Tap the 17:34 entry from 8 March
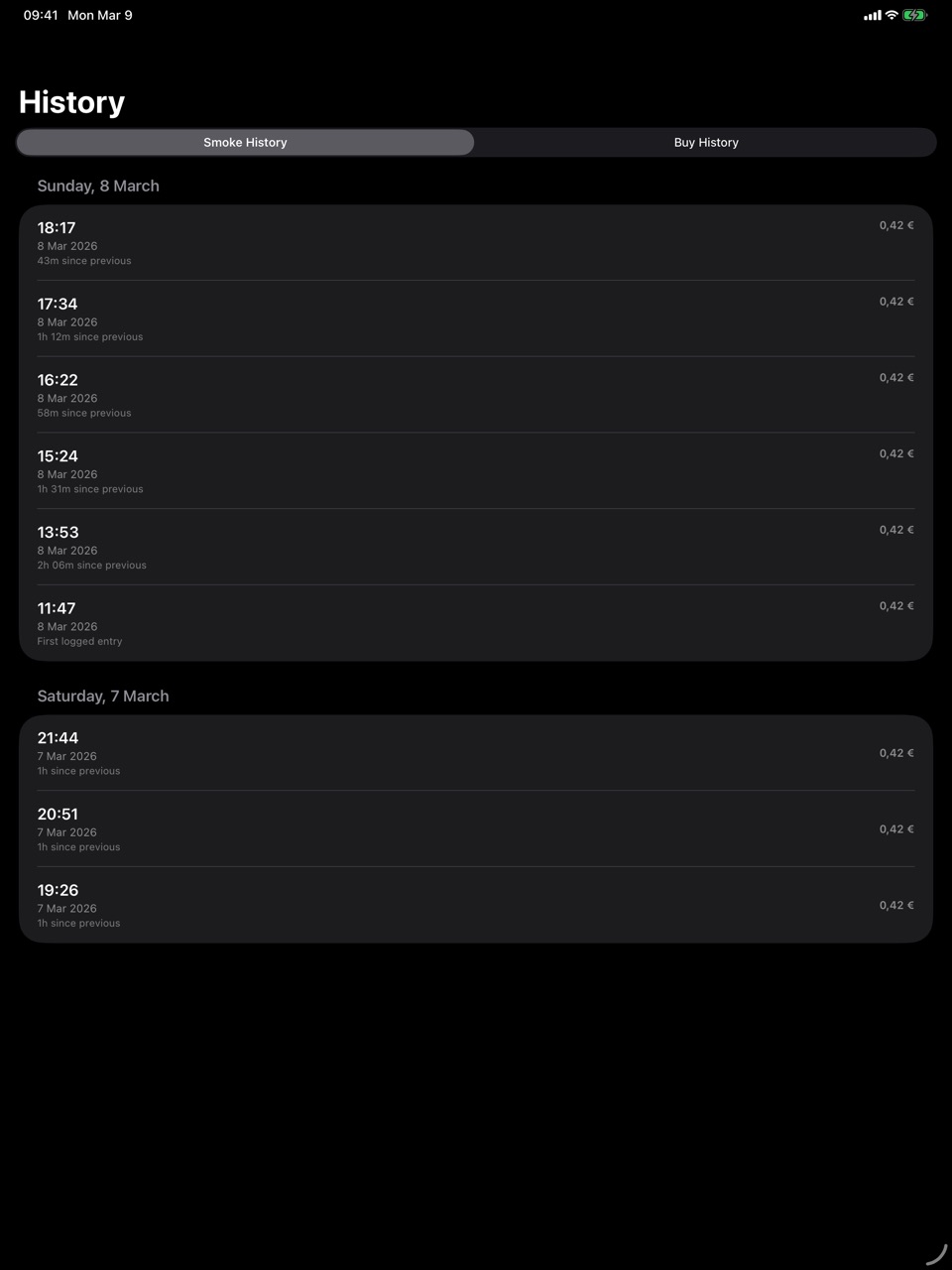The height and width of the screenshot is (1270, 952). pos(476,317)
